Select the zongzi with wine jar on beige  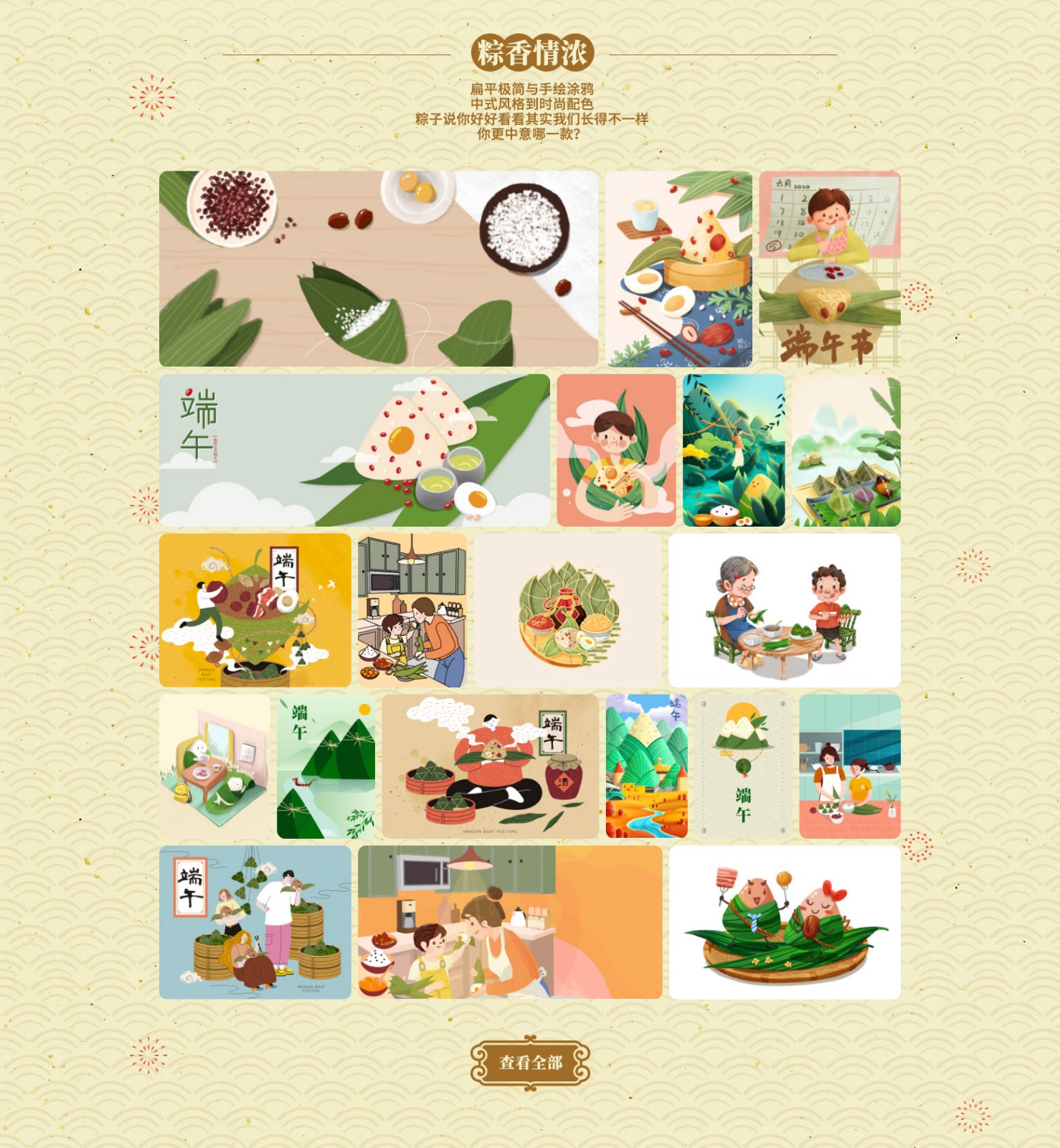[568, 610]
